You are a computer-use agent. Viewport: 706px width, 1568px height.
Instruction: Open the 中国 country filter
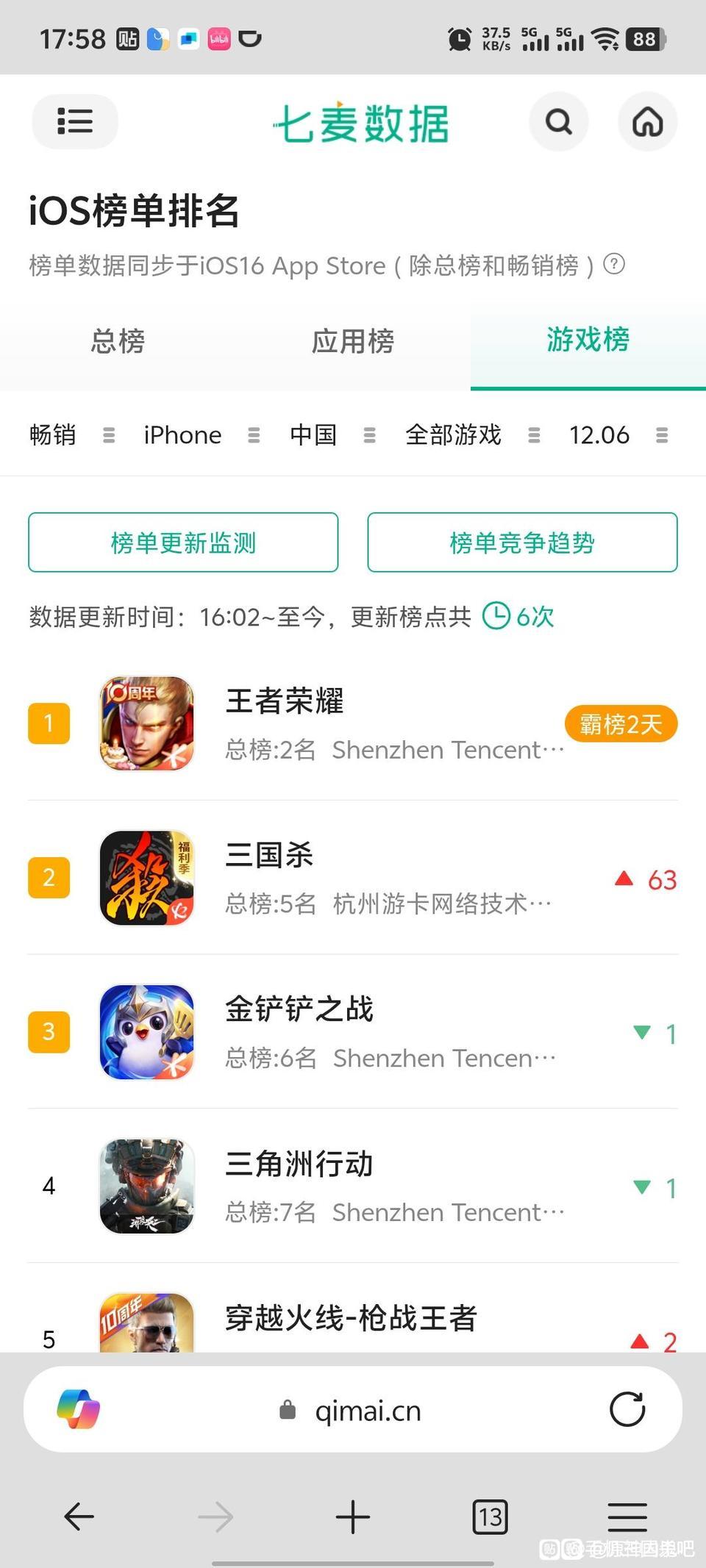click(x=332, y=435)
